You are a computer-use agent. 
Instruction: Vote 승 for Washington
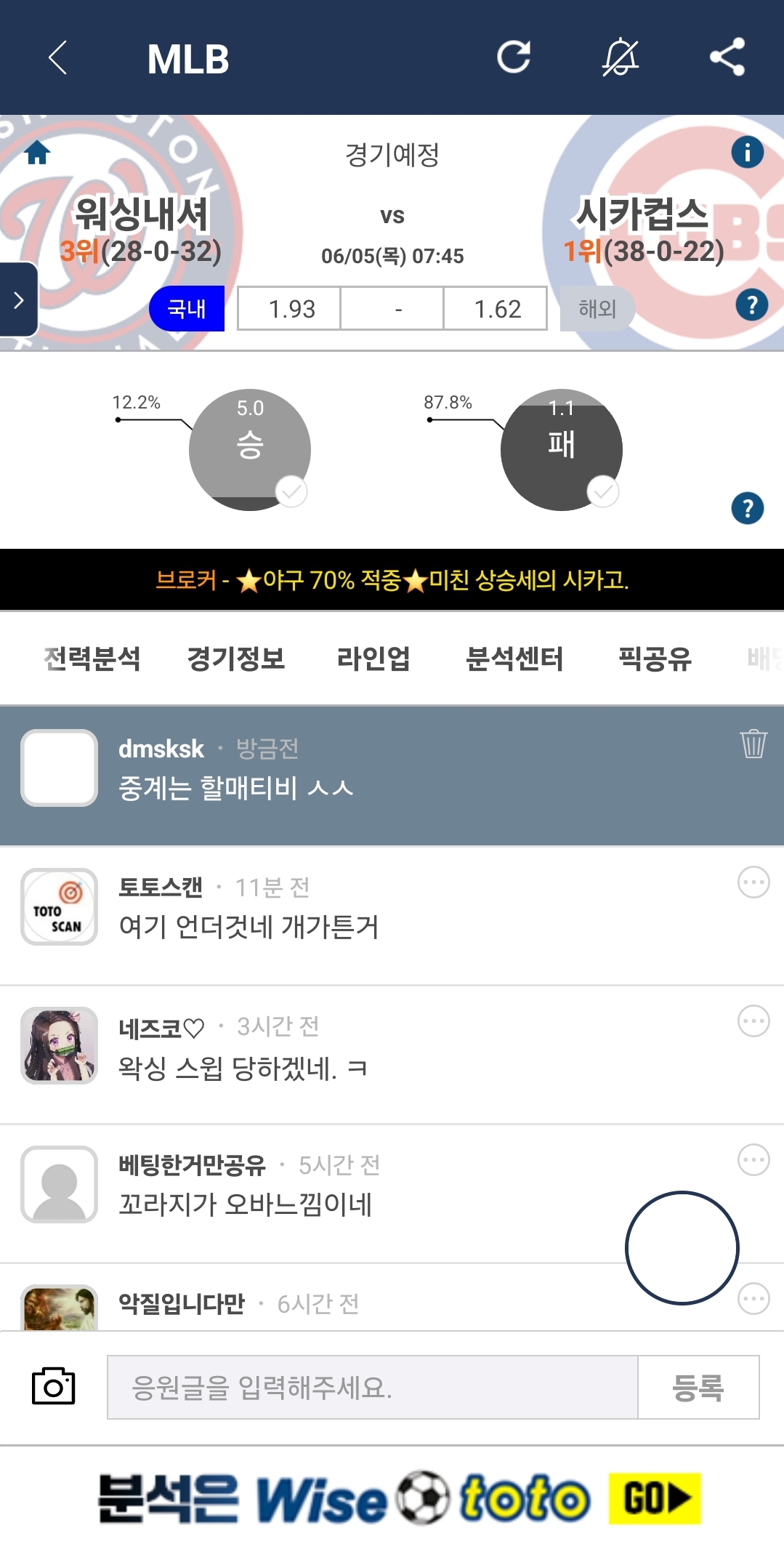pyautogui.click(x=249, y=450)
